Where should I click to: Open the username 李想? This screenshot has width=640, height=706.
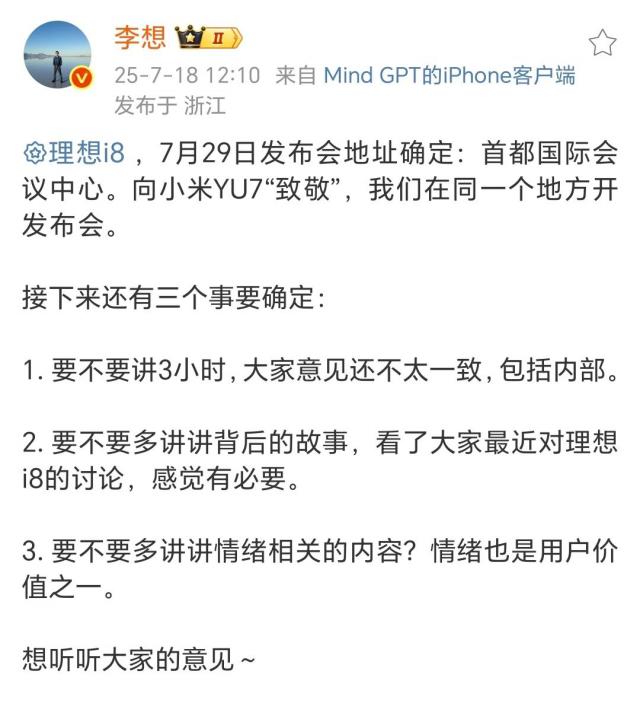[x=138, y=38]
